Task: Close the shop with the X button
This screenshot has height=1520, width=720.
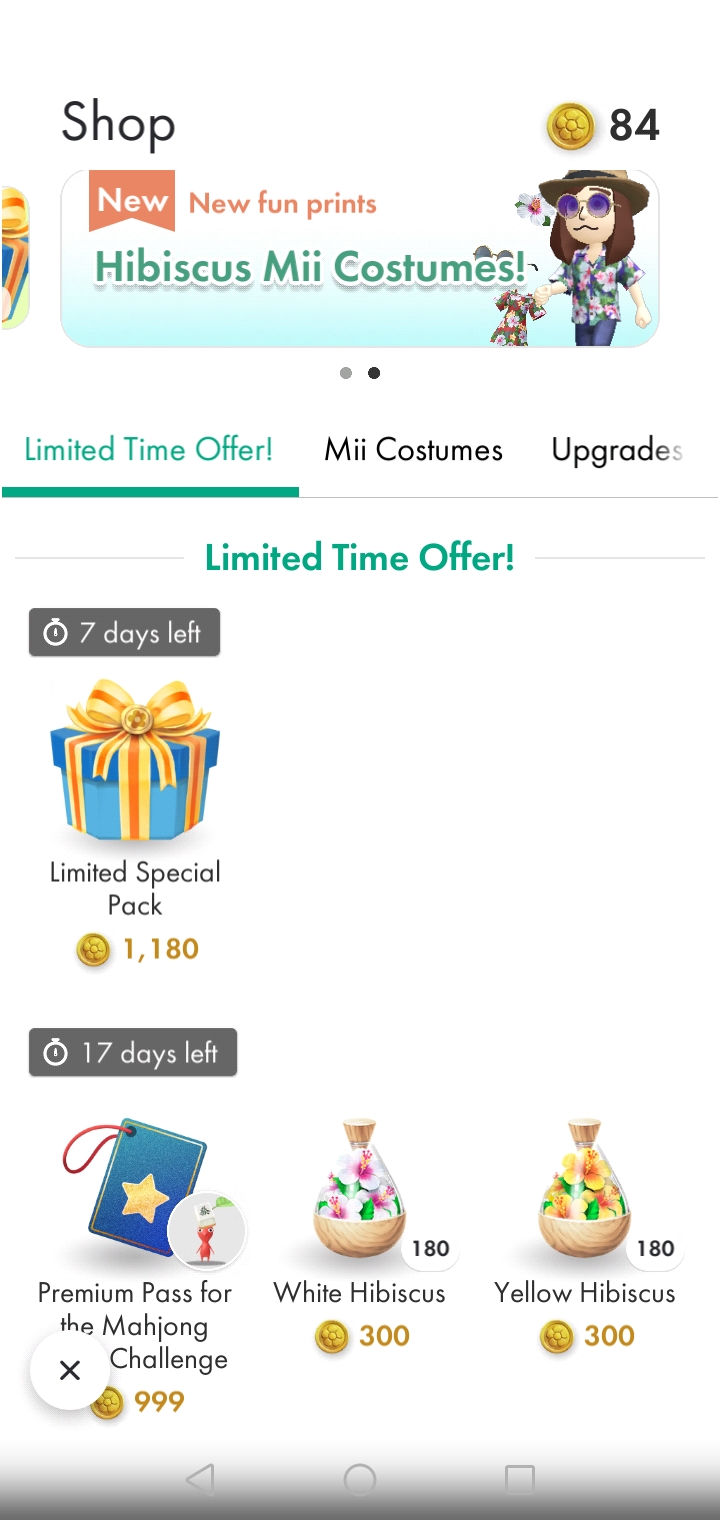Action: [69, 1370]
